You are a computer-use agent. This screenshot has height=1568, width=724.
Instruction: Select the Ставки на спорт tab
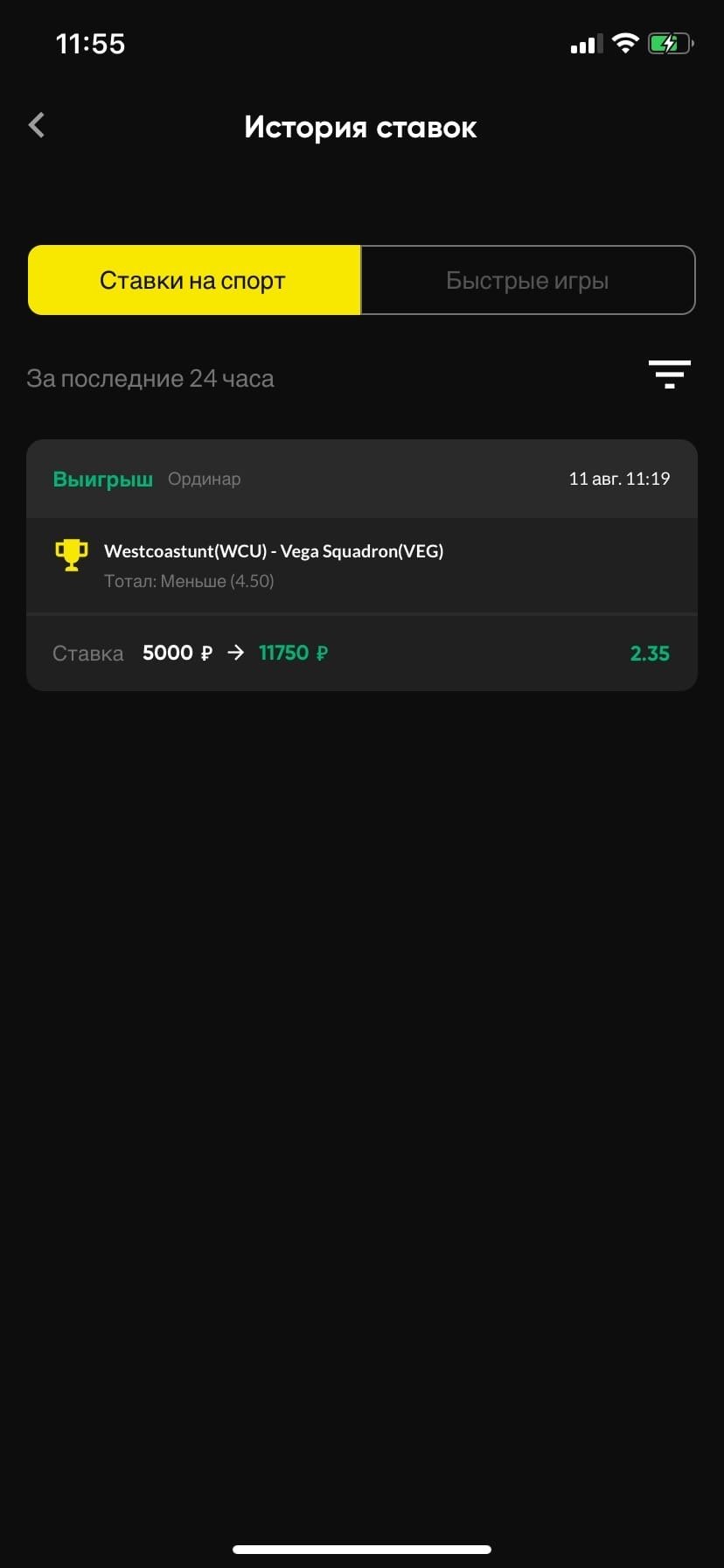click(x=193, y=280)
